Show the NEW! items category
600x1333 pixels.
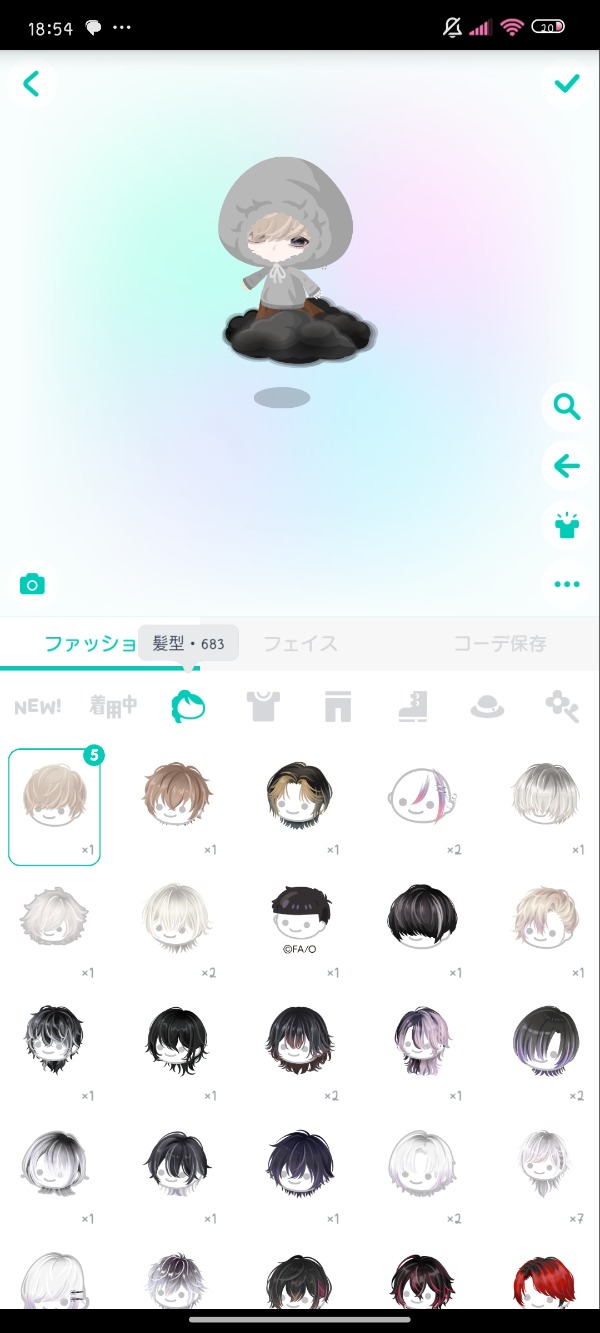click(38, 707)
